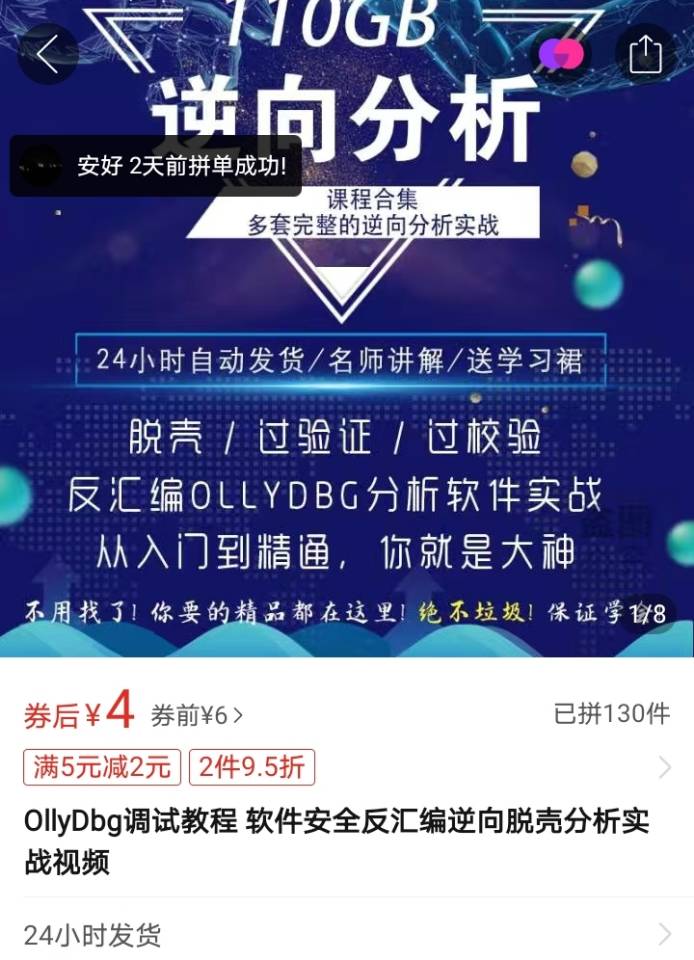694x960 pixels.
Task: Share this product listing
Action: (645, 53)
